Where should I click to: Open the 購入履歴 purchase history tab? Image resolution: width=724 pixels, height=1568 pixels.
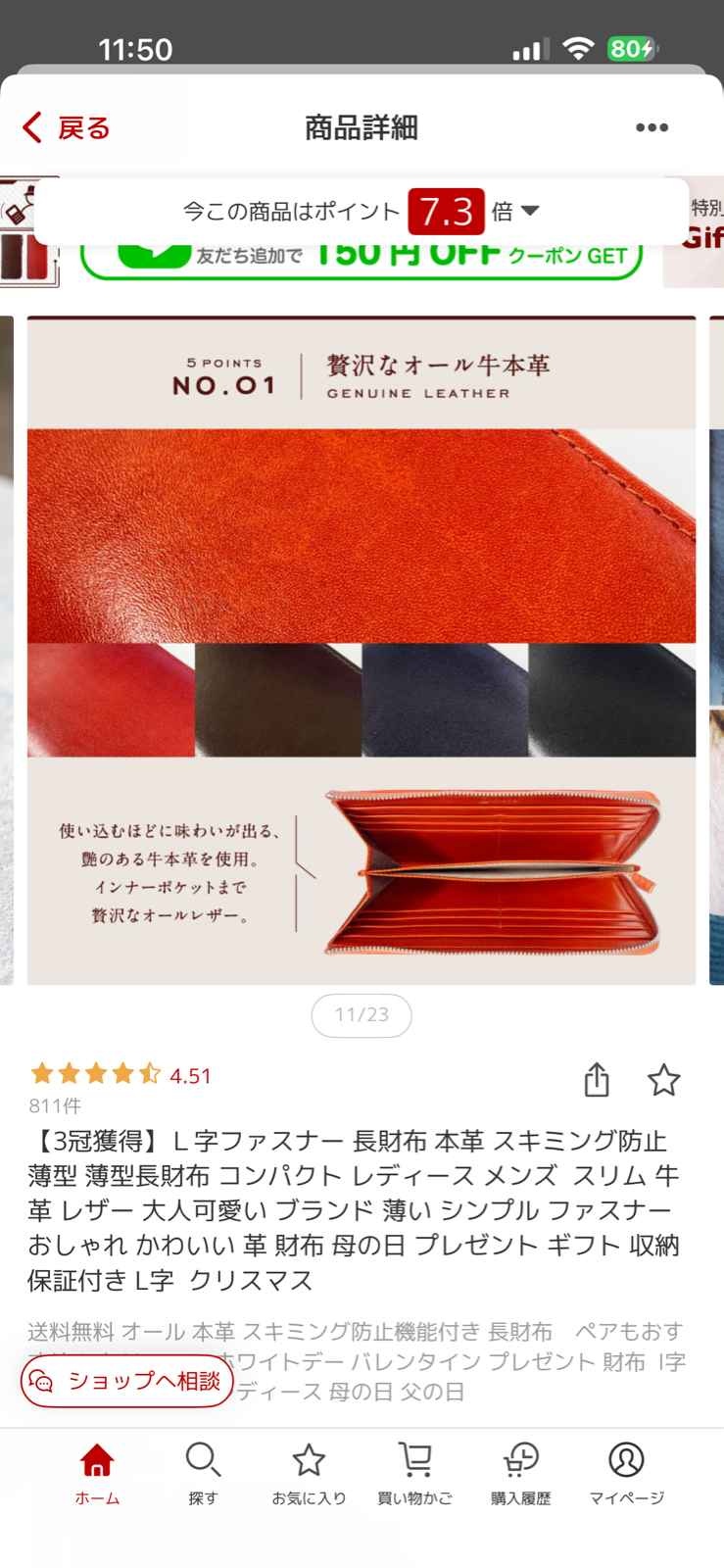click(520, 1473)
